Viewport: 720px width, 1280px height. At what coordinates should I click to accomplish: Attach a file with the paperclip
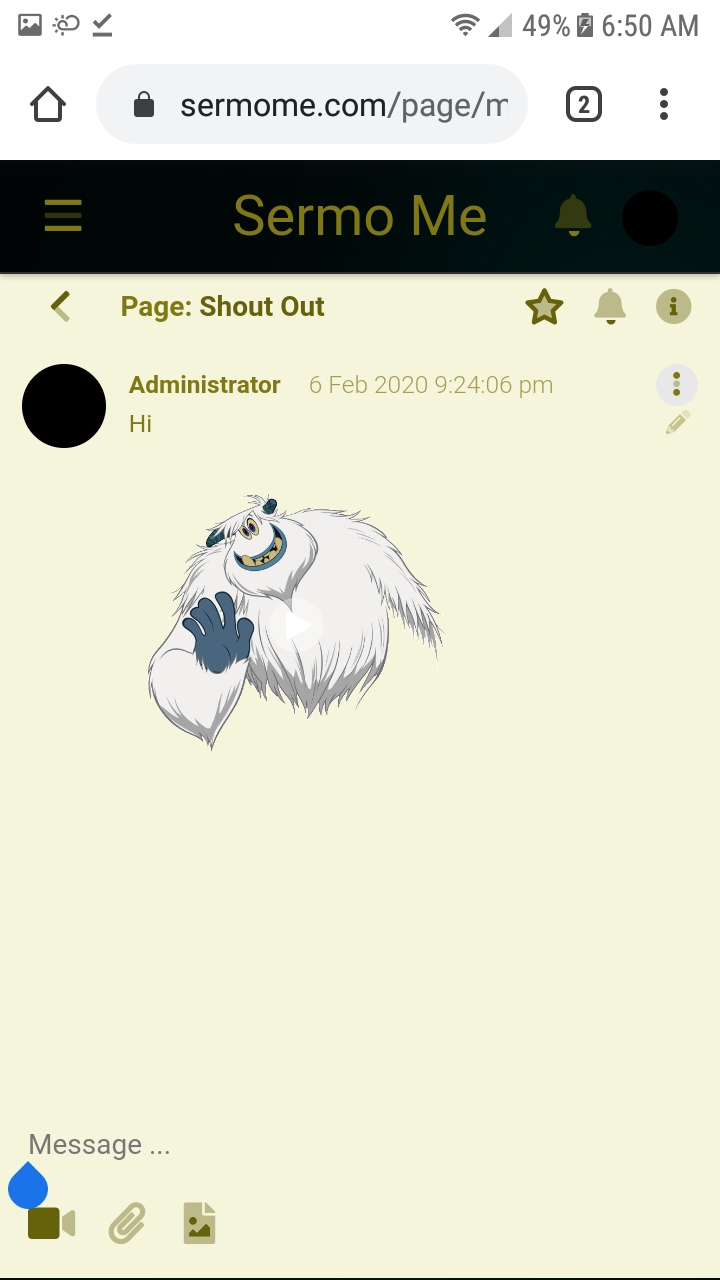tap(127, 1223)
